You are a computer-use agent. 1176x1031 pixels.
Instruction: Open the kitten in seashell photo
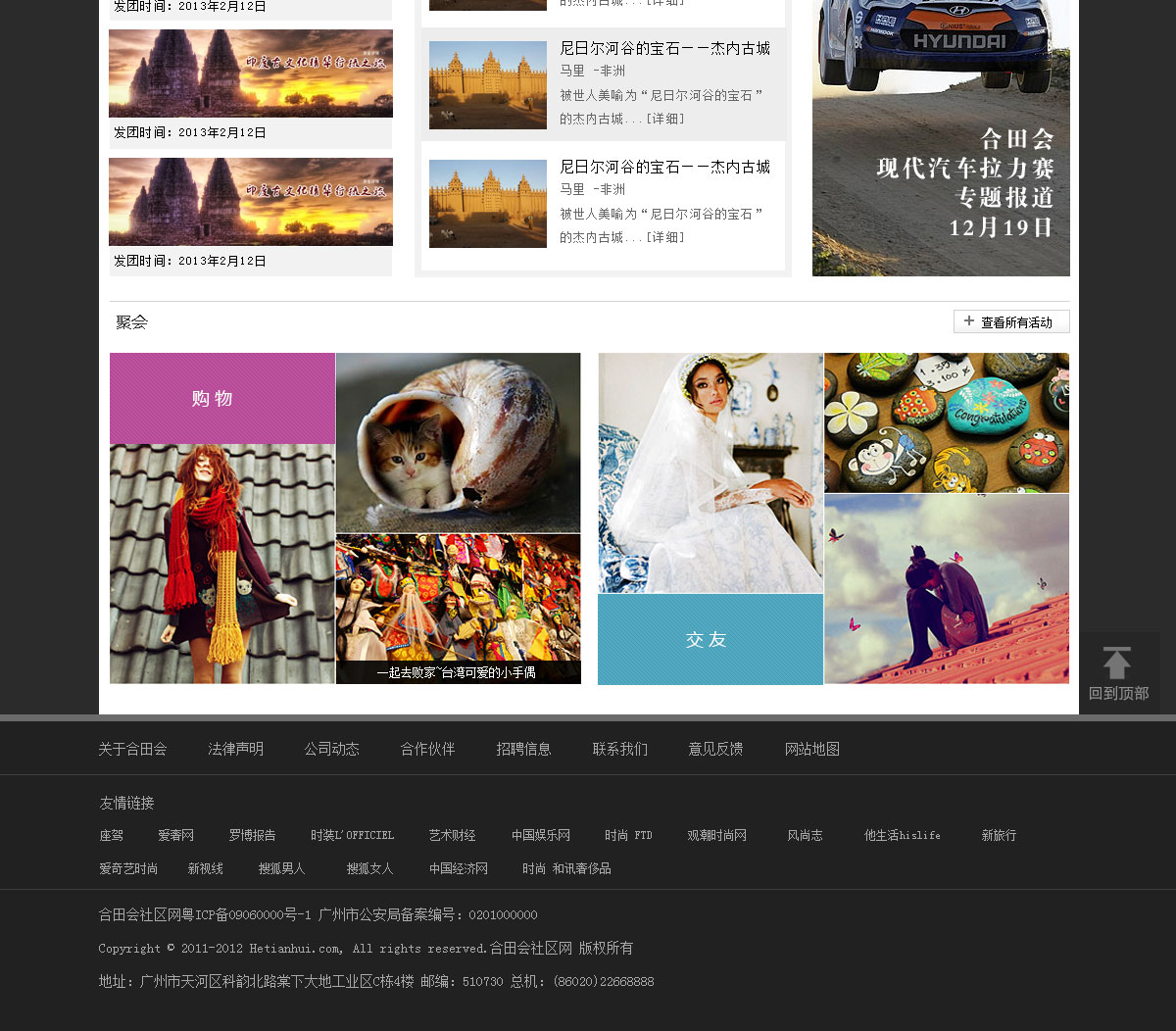(458, 442)
